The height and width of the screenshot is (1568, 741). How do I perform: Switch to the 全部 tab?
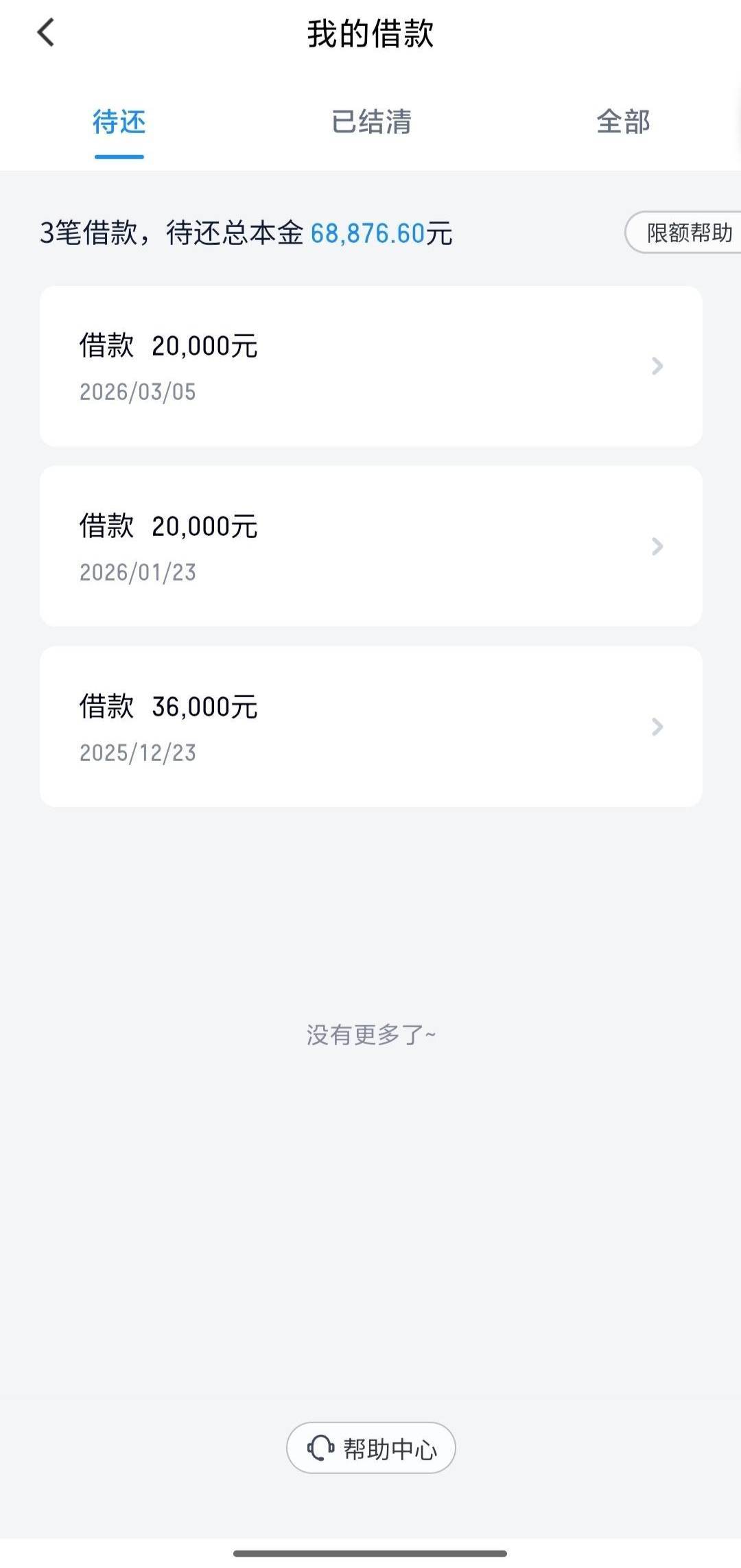click(623, 122)
